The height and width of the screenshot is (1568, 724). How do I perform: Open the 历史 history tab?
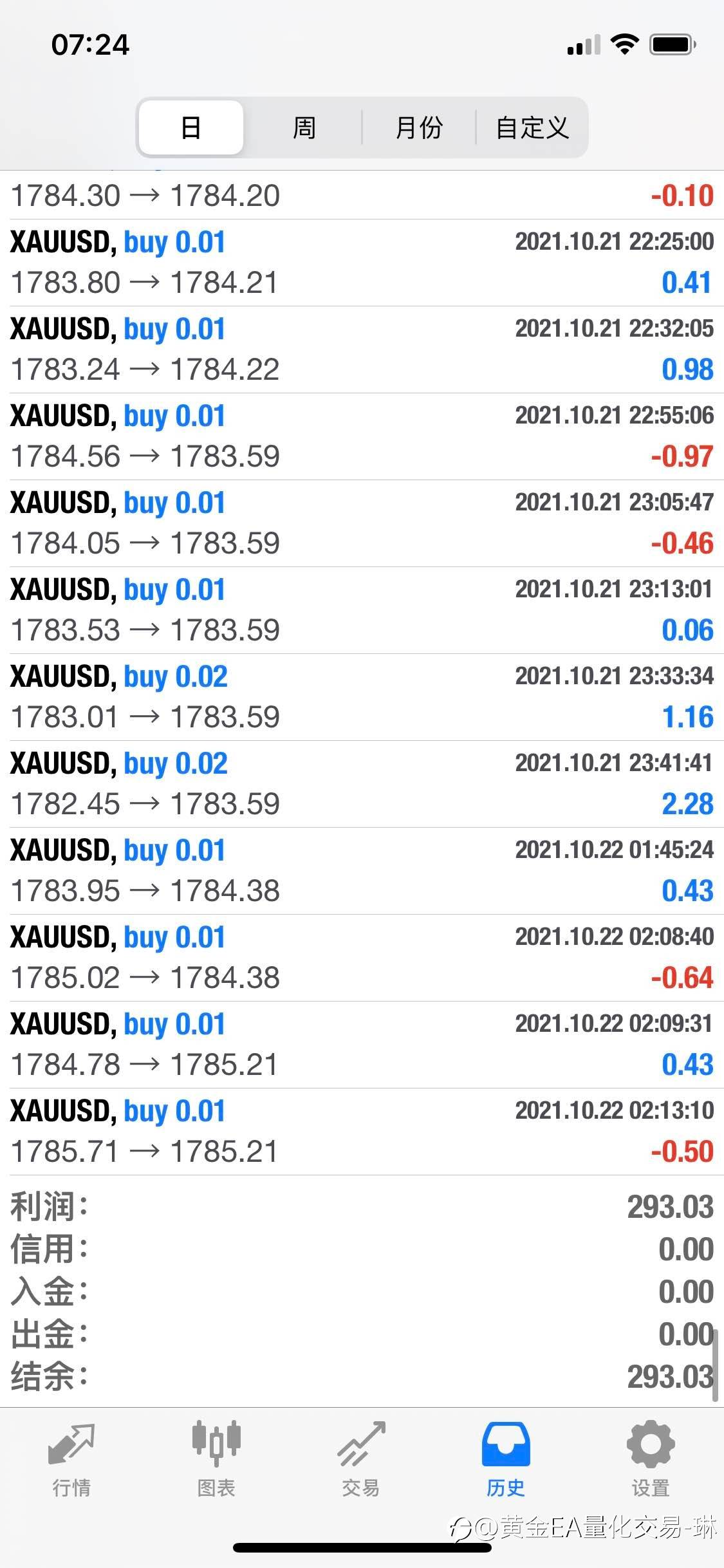(x=506, y=1459)
